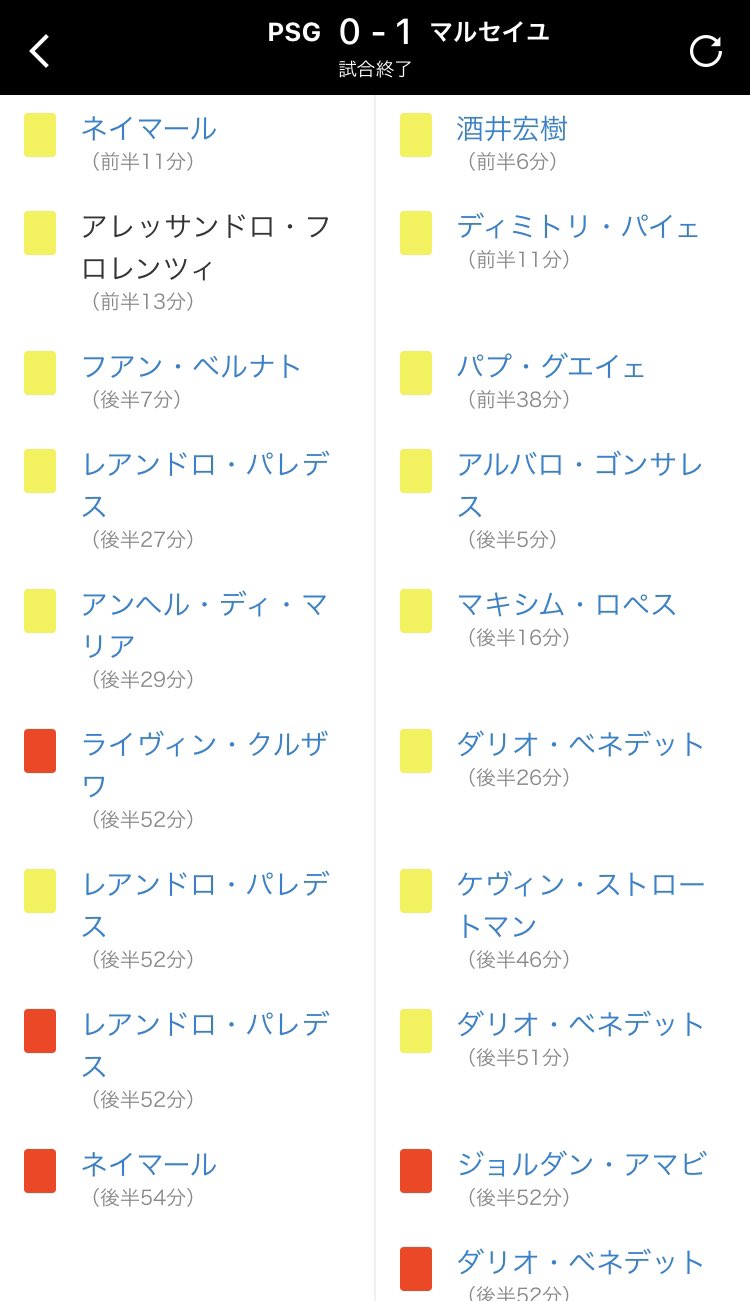Open フアン・ベルナト player link
The image size is (750, 1301).
tap(192, 366)
